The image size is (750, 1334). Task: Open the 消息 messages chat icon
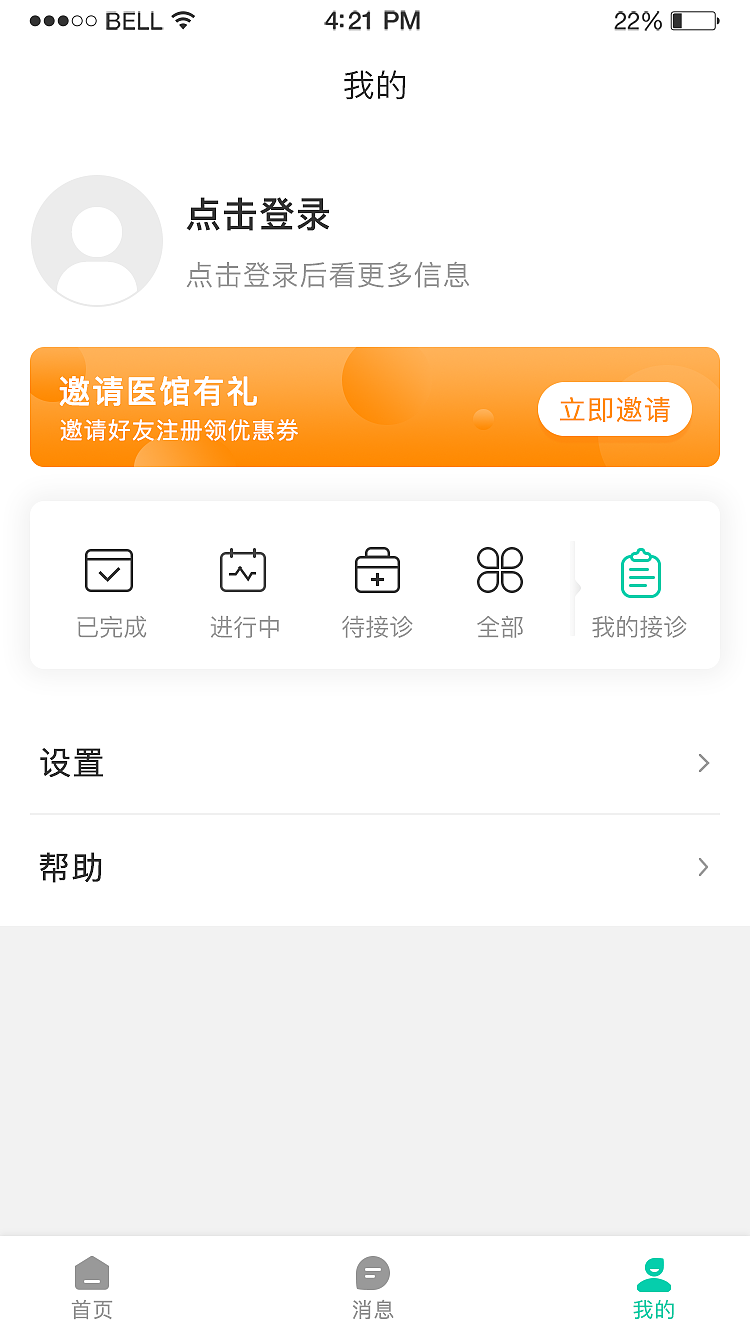(372, 1273)
